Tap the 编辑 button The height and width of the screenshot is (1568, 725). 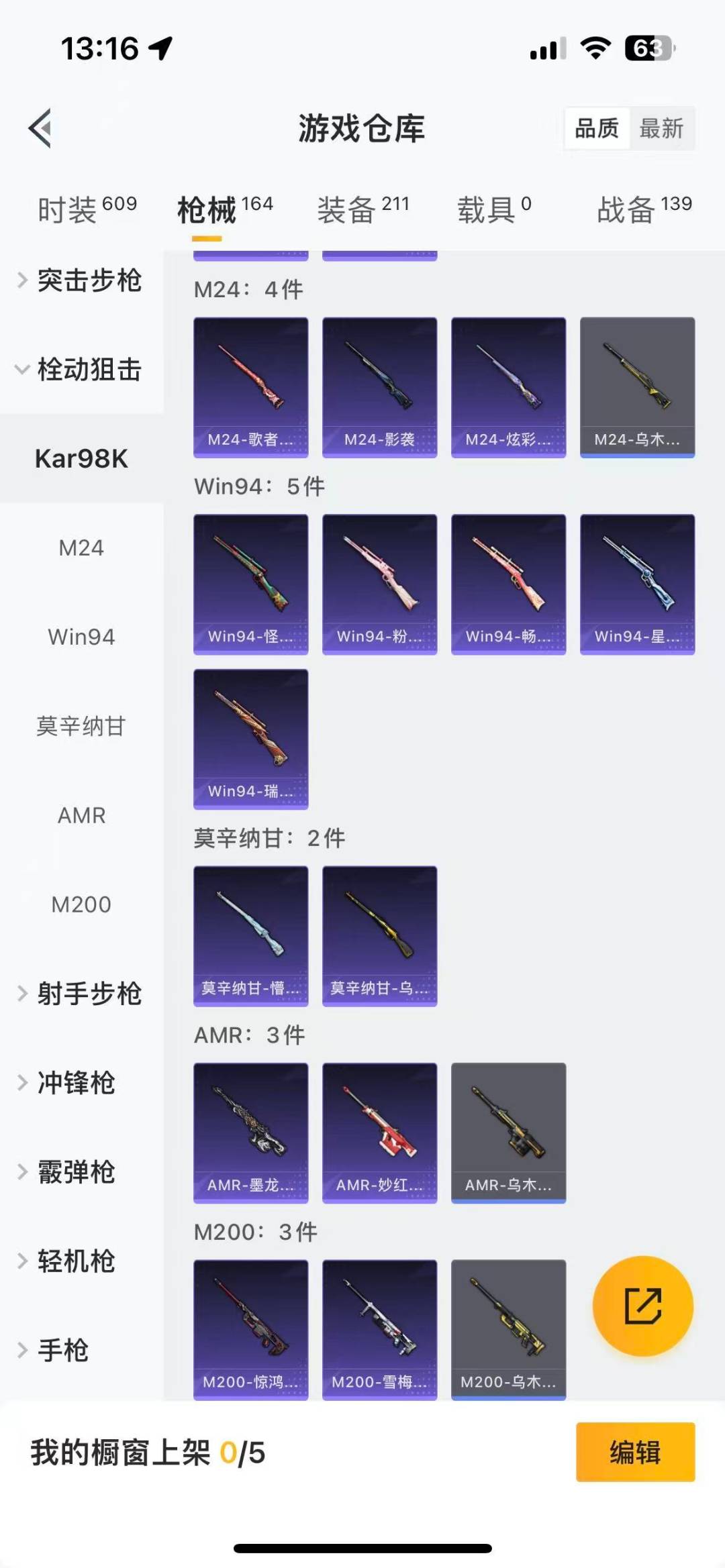click(x=635, y=1452)
